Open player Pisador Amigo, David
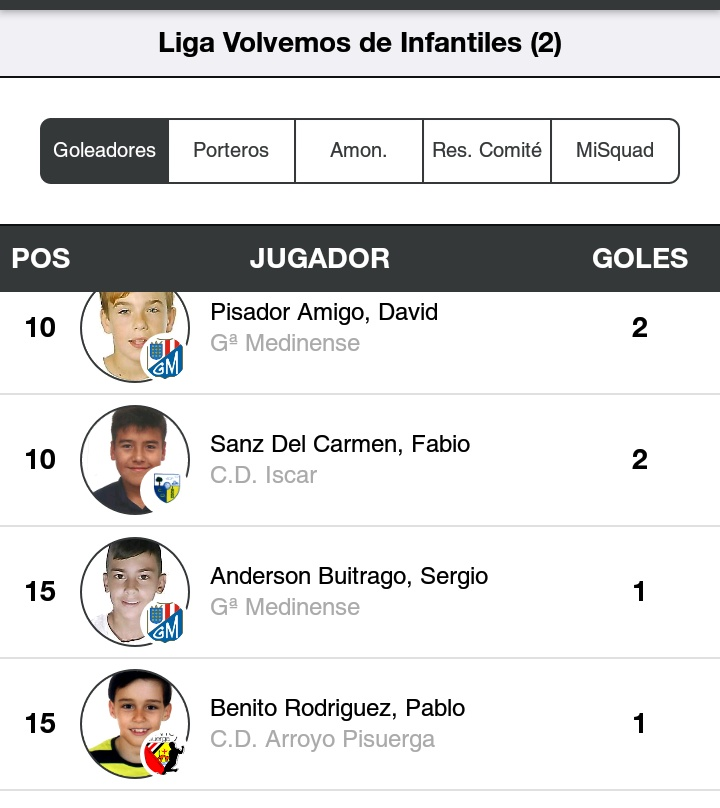Screen dimensions: 720x808 pyautogui.click(x=324, y=313)
